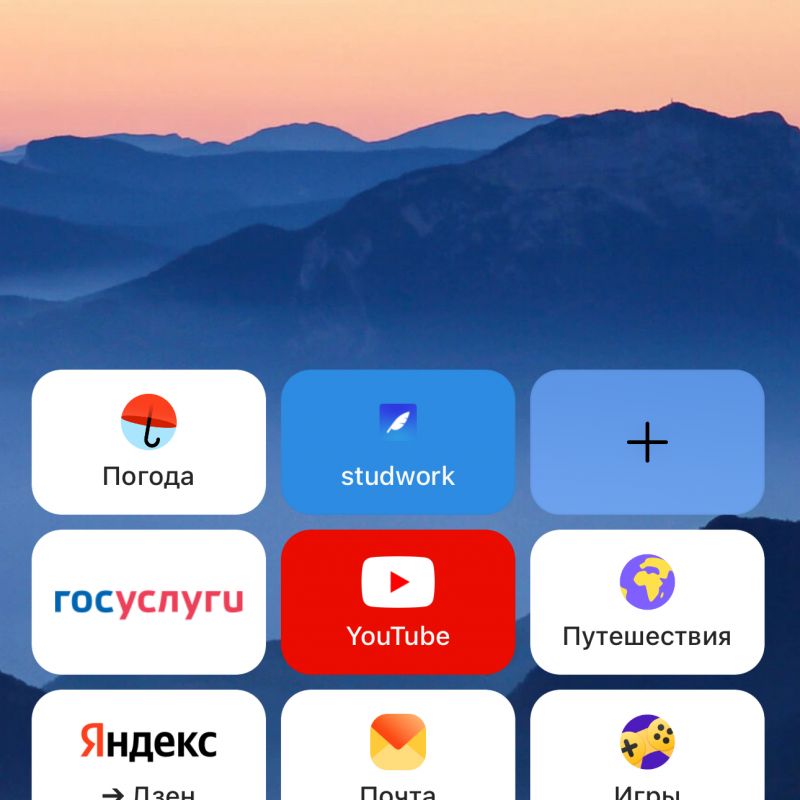This screenshot has height=800, width=800.
Task: Open the Погода weather tile
Action: (x=149, y=442)
